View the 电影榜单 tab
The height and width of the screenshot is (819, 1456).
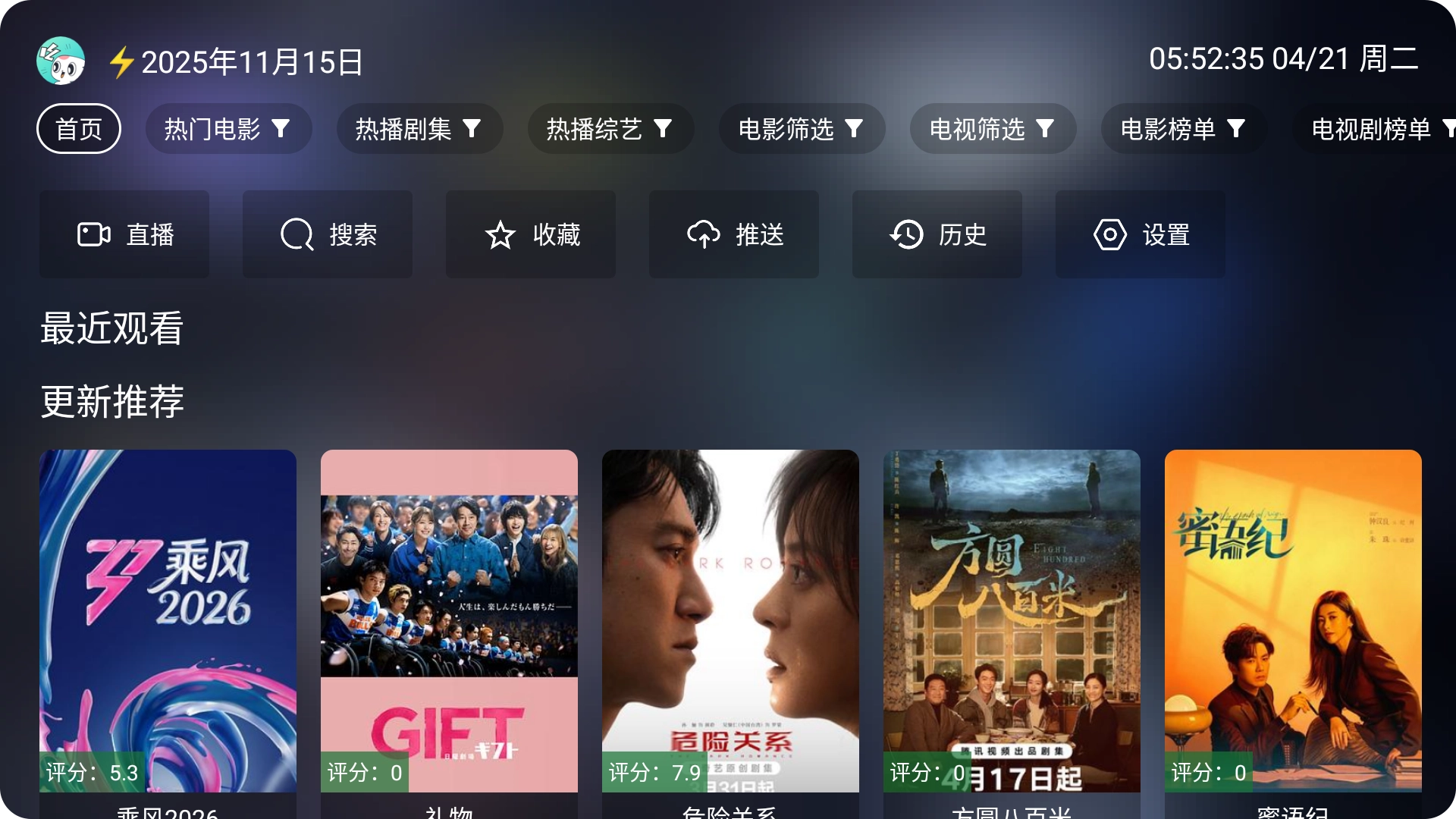[x=1184, y=129]
